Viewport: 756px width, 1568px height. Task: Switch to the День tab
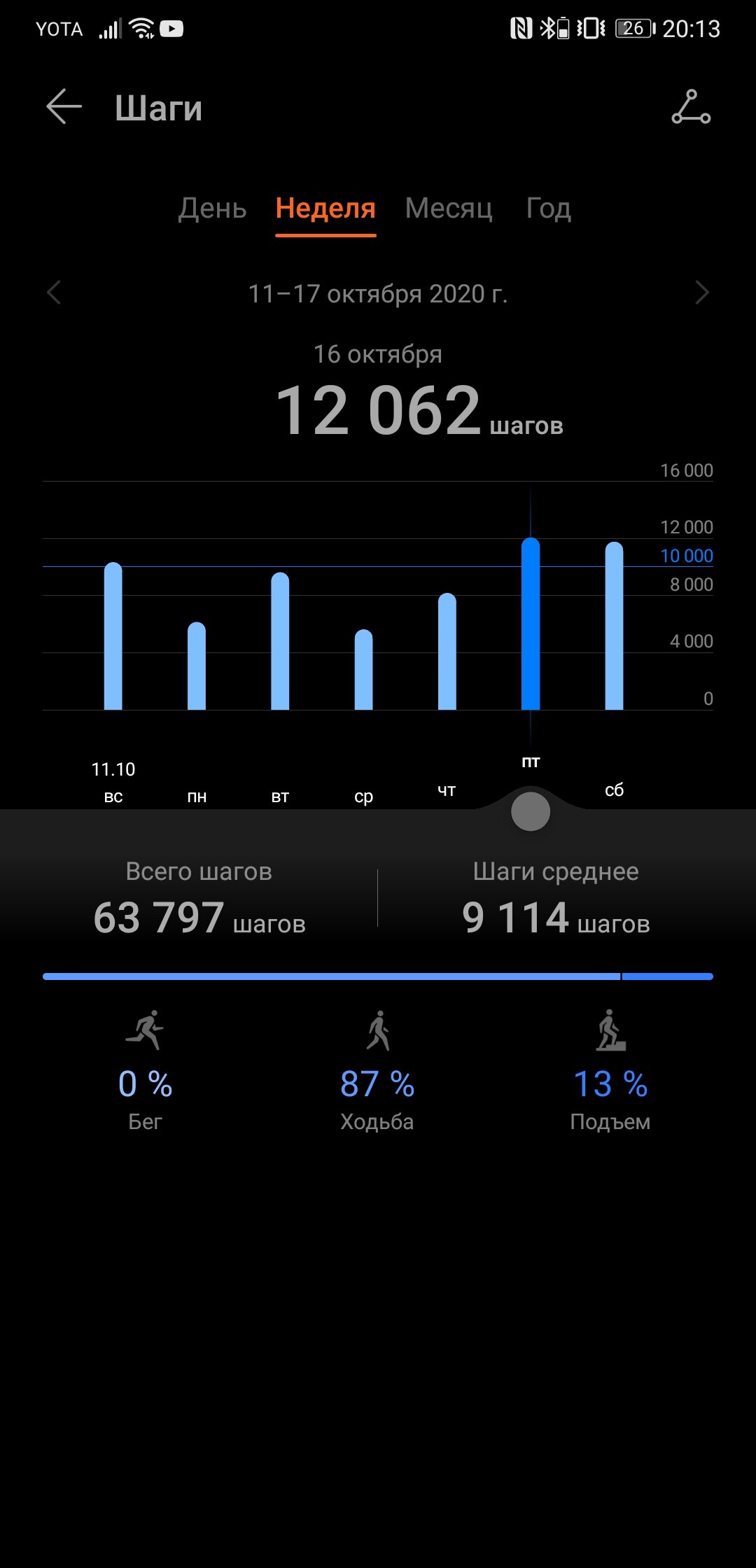point(212,209)
